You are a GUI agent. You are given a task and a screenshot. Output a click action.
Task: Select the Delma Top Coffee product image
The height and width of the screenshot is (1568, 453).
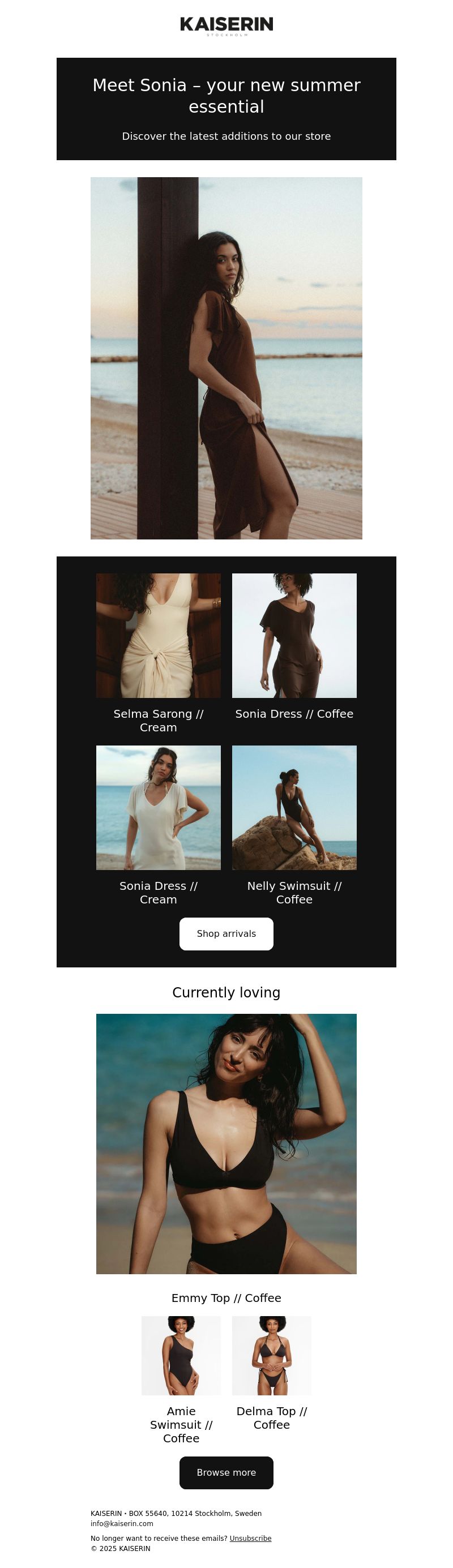272,1355
